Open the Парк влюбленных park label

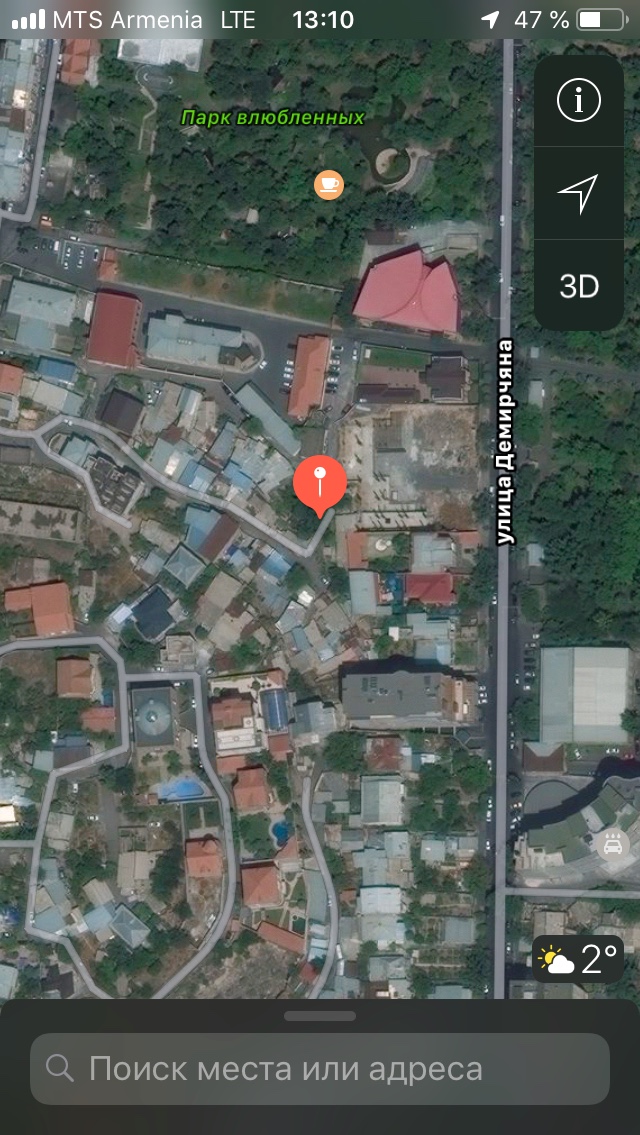272,118
